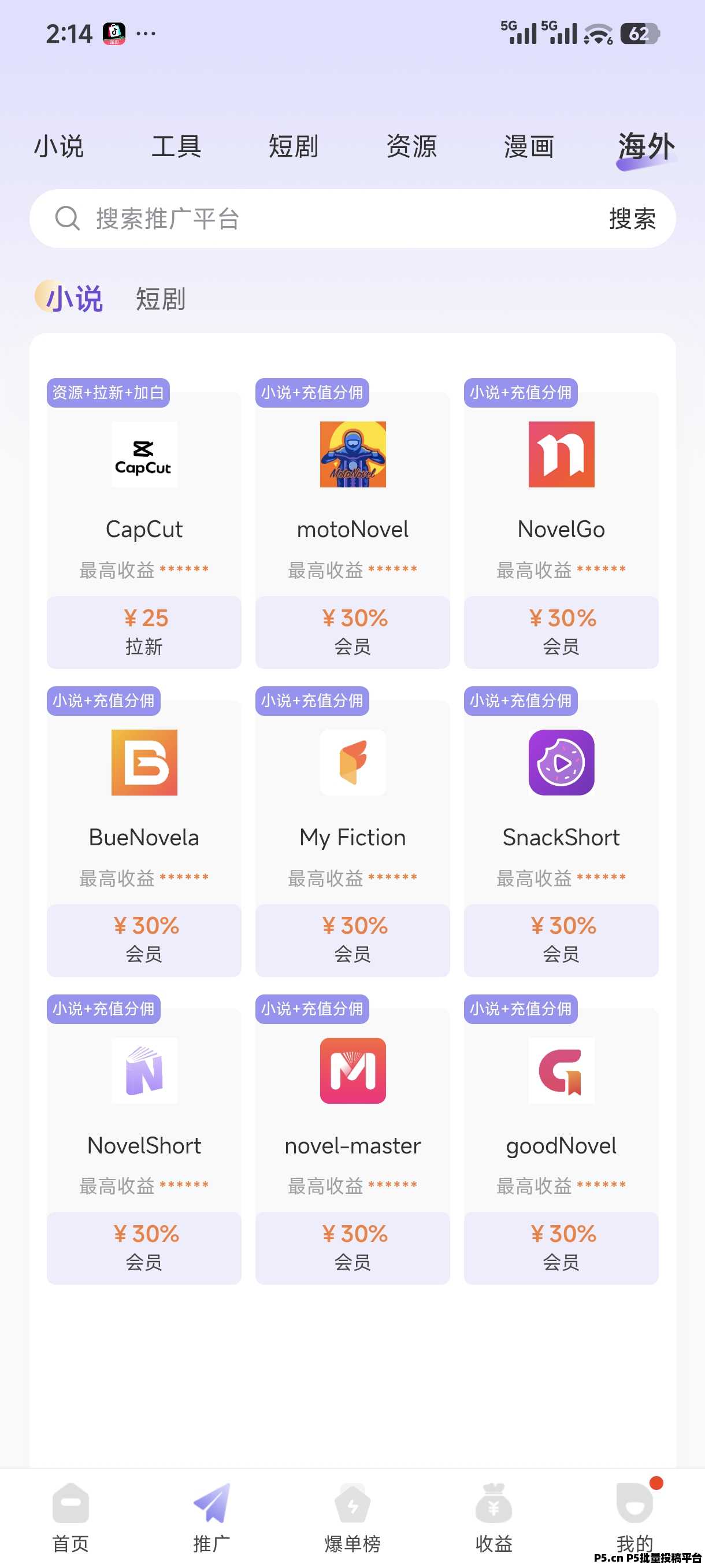Switch to the 小说 top category tab
The height and width of the screenshot is (1568, 705).
(x=58, y=147)
